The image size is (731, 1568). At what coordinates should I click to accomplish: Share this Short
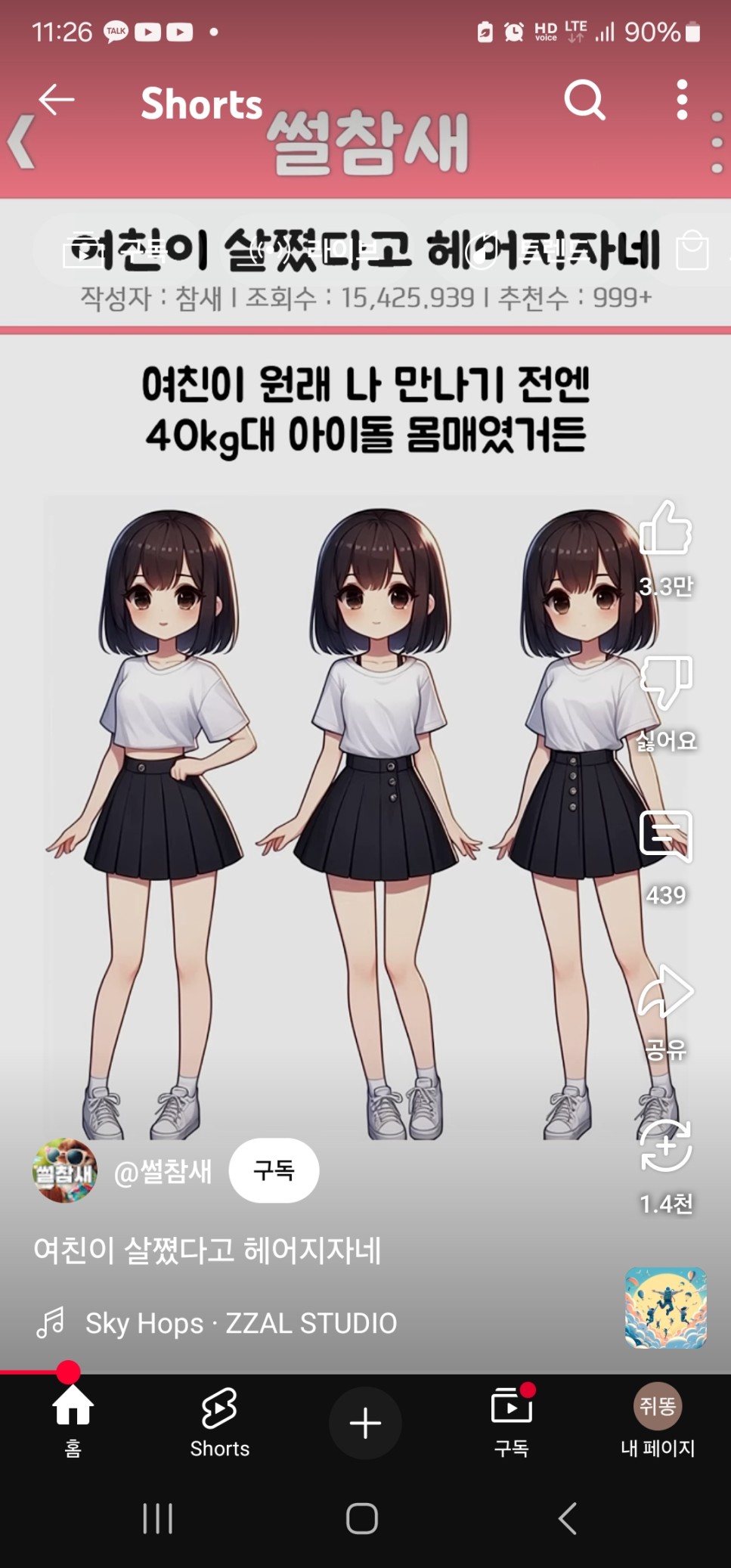point(665,992)
